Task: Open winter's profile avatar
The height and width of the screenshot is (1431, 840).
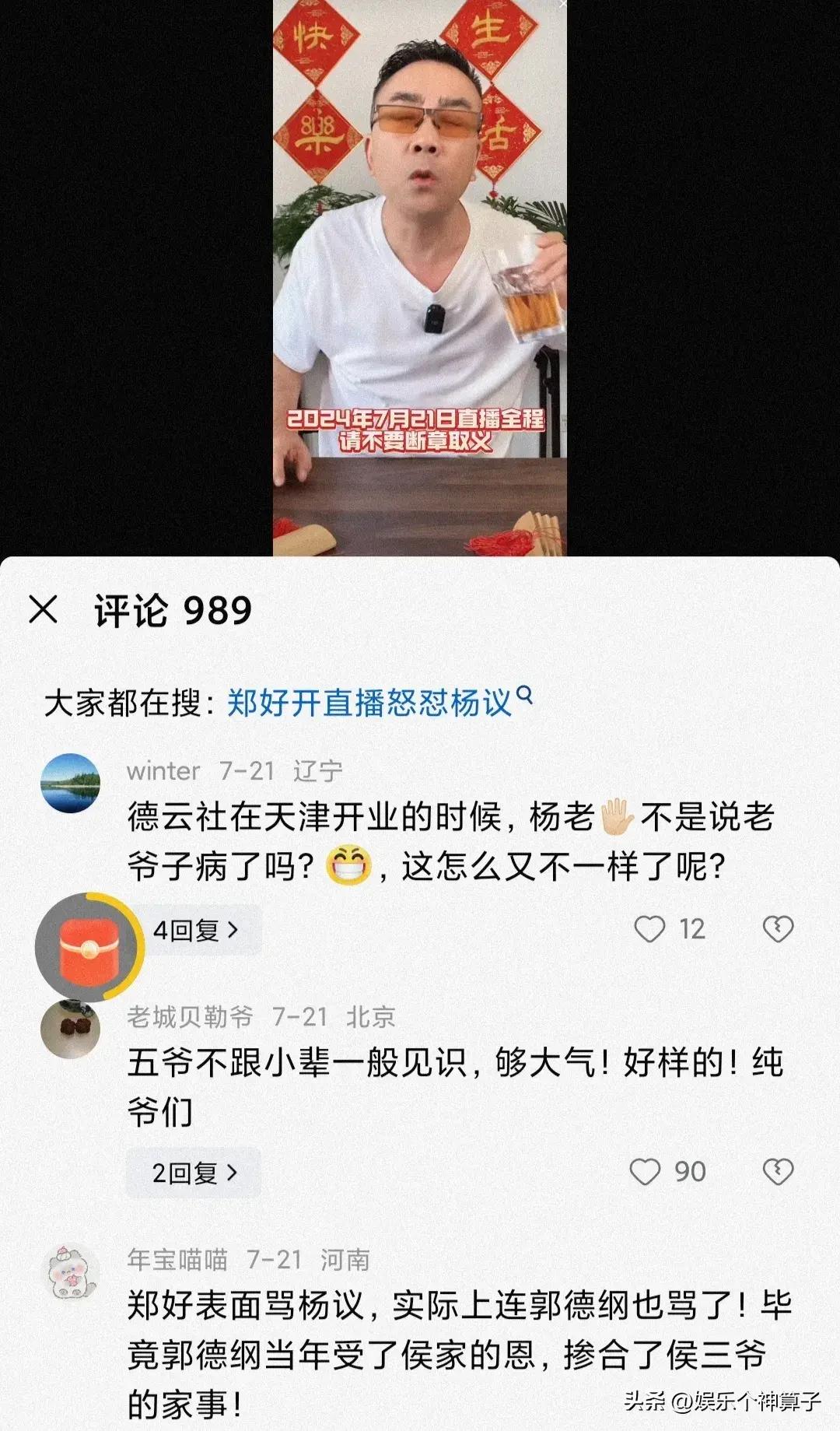Action: (x=71, y=784)
